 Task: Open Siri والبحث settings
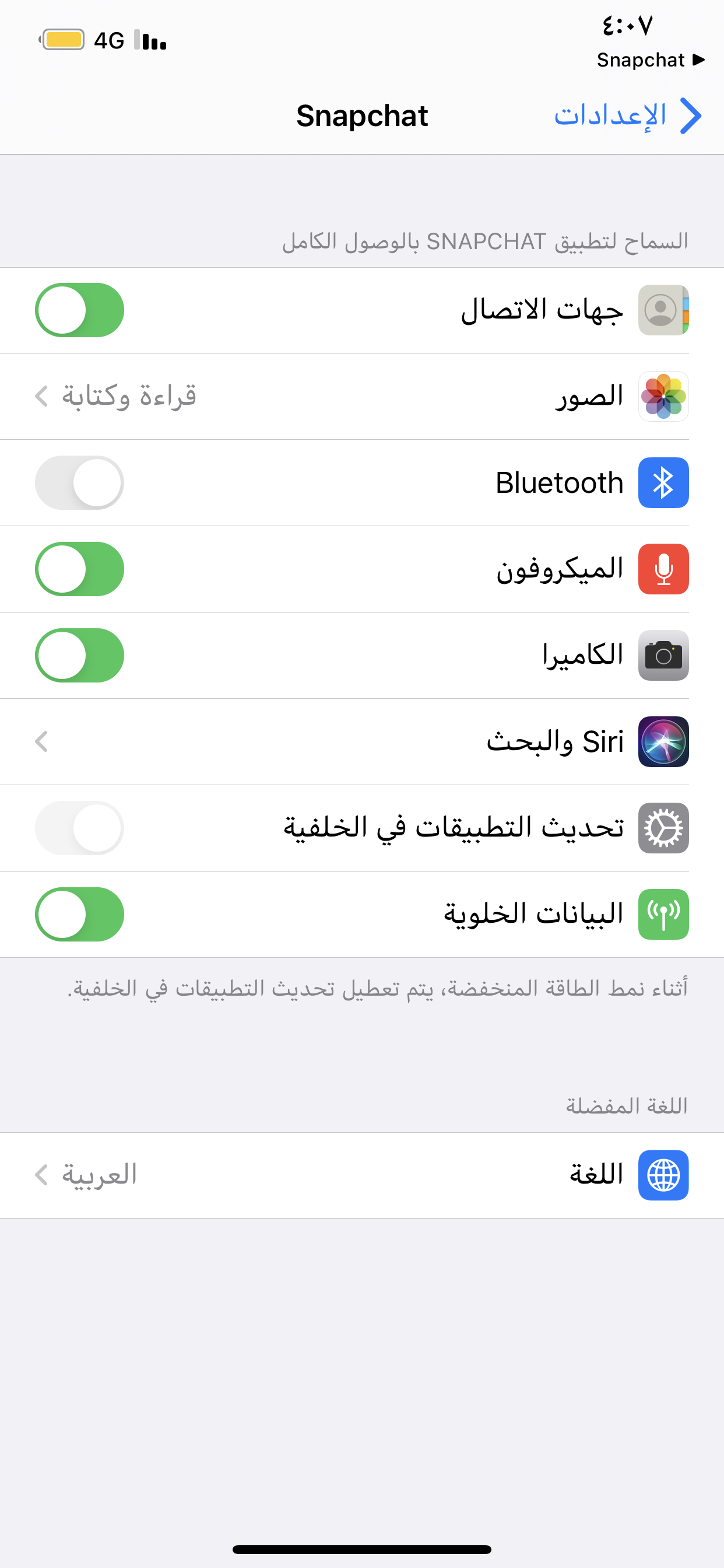[362, 741]
